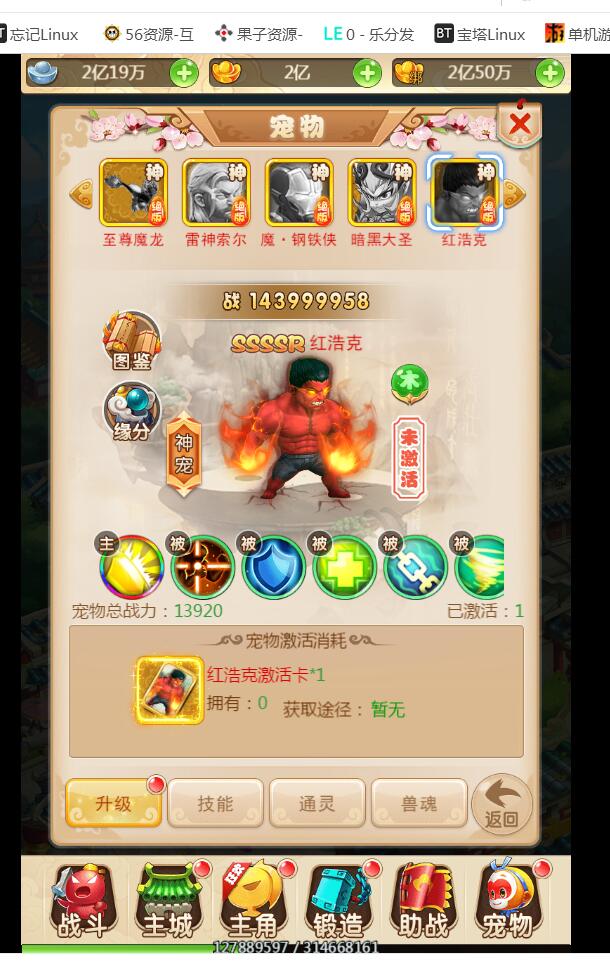Switch to the 通灵 tab

(317, 804)
